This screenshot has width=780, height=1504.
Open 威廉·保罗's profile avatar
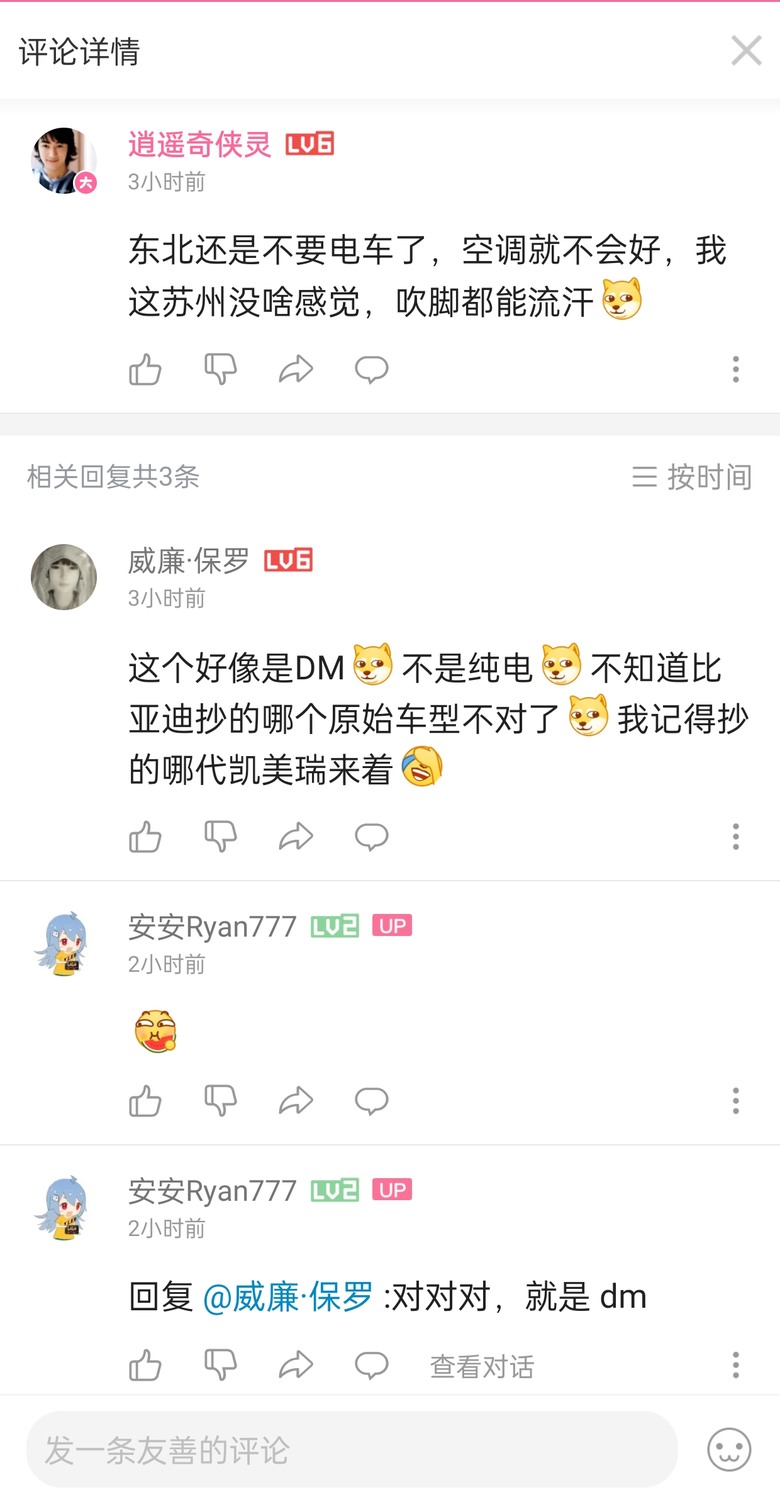64,577
